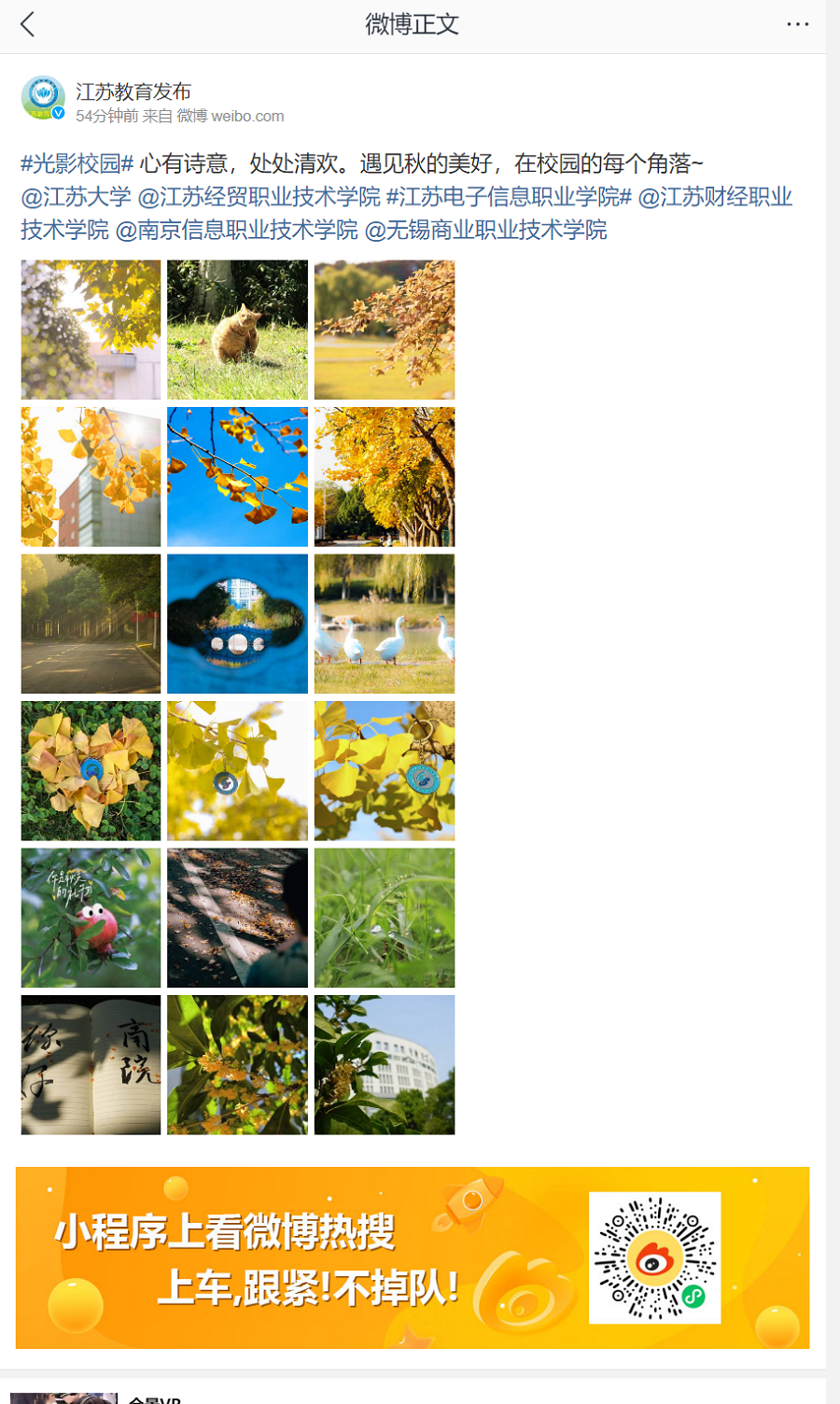The height and width of the screenshot is (1404, 840).
Task: Open #江苏电子信息职业学院# hashtag
Action: 509,197
